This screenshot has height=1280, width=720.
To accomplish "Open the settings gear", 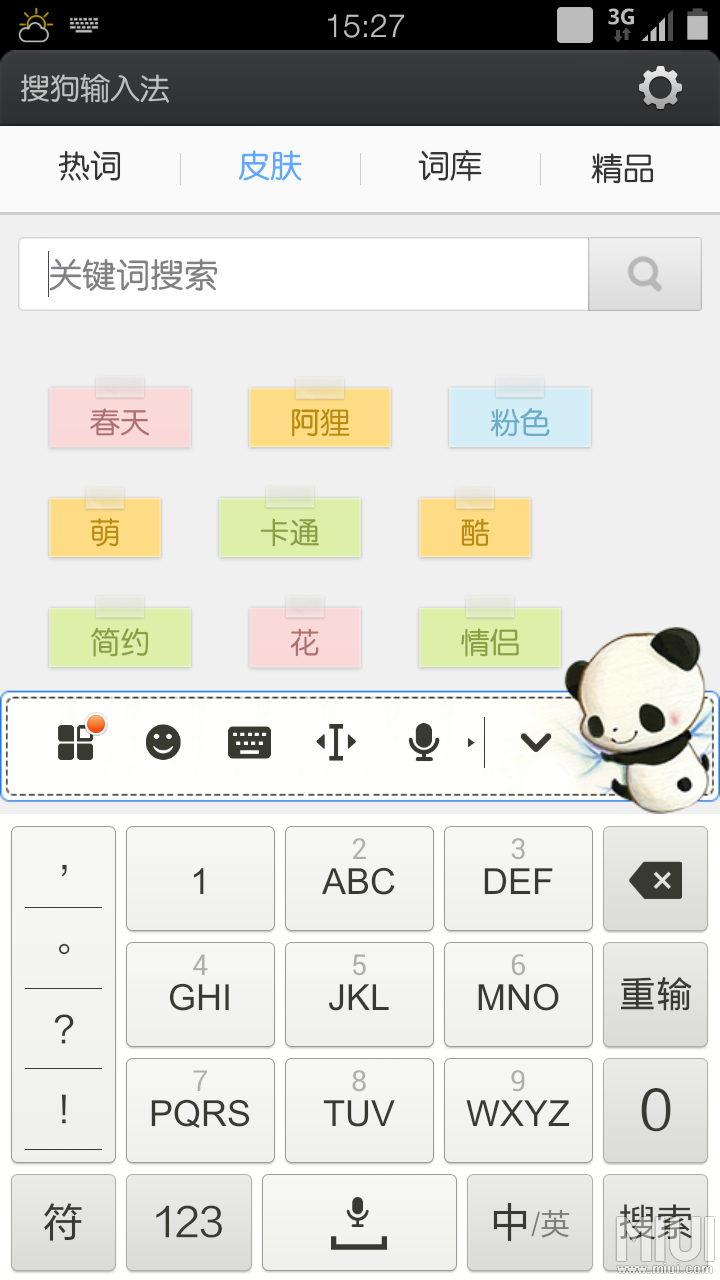I will [660, 86].
